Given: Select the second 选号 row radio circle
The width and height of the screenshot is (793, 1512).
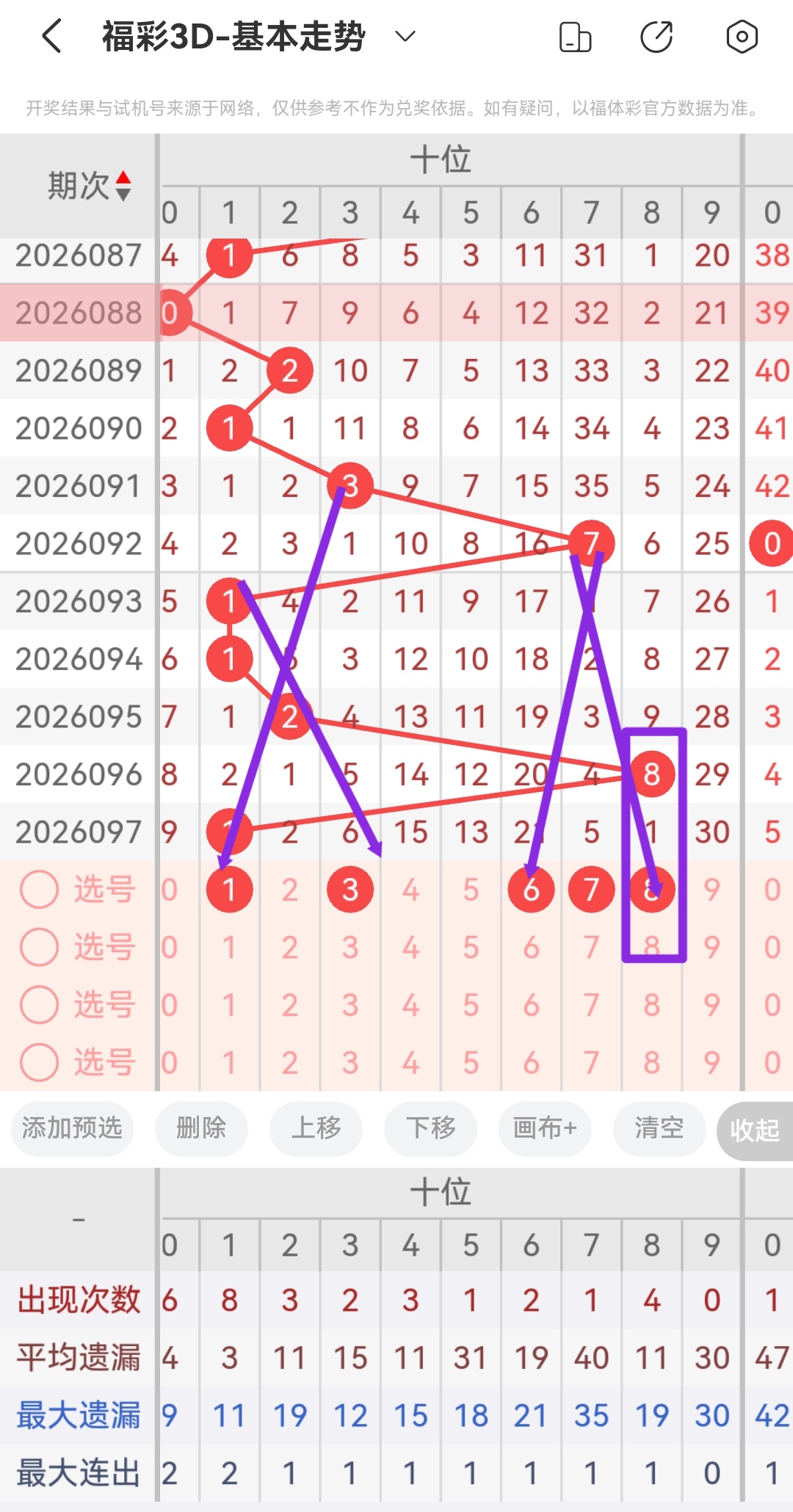Looking at the screenshot, I should point(40,947).
